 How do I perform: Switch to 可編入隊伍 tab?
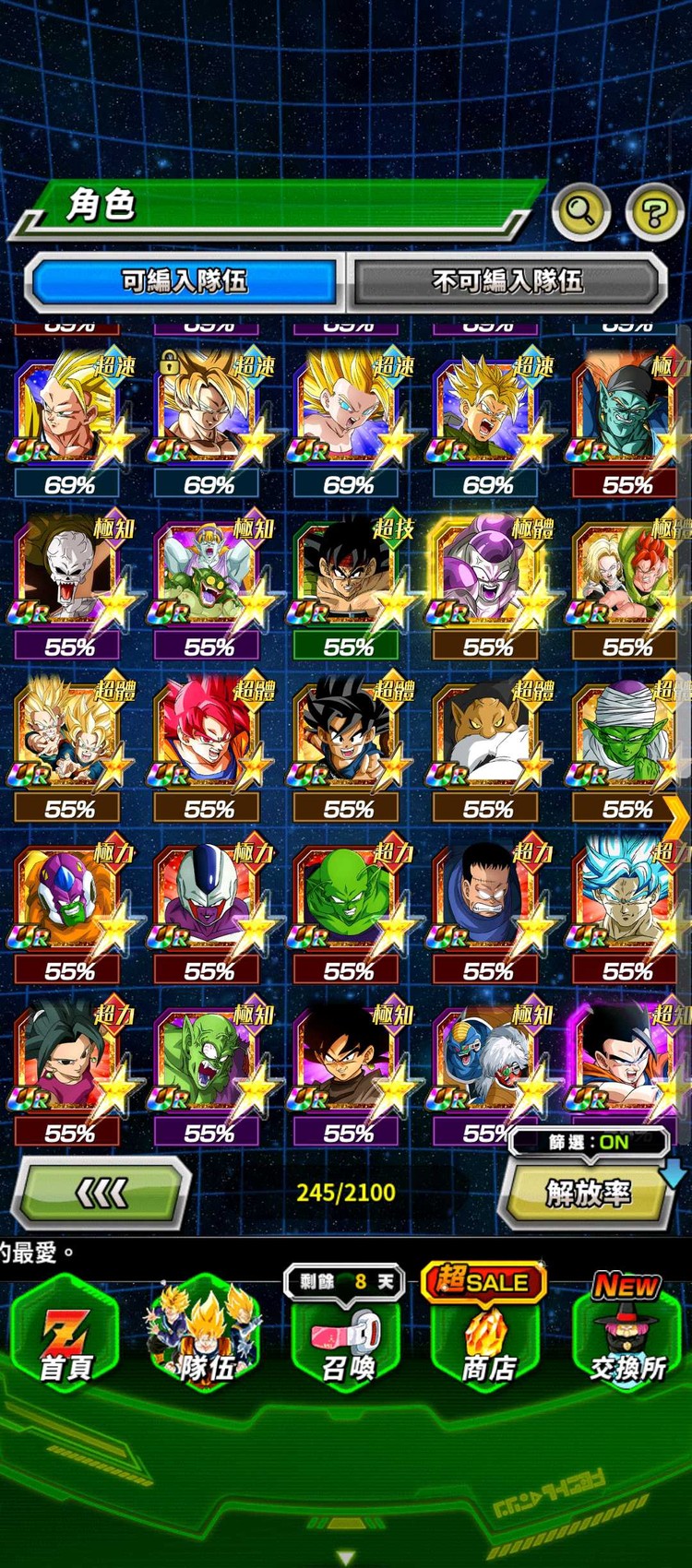184,280
